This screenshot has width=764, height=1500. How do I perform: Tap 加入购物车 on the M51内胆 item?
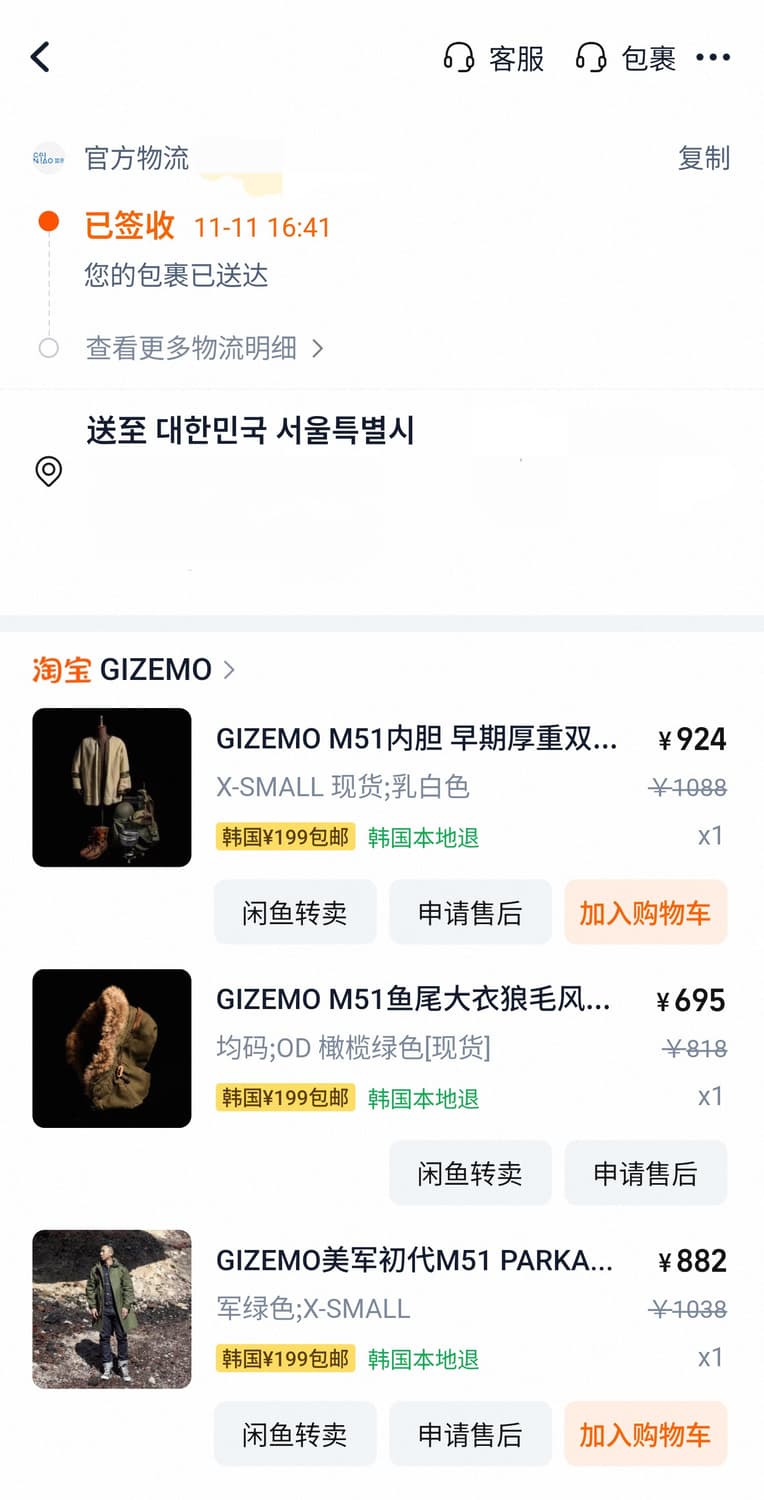click(645, 912)
